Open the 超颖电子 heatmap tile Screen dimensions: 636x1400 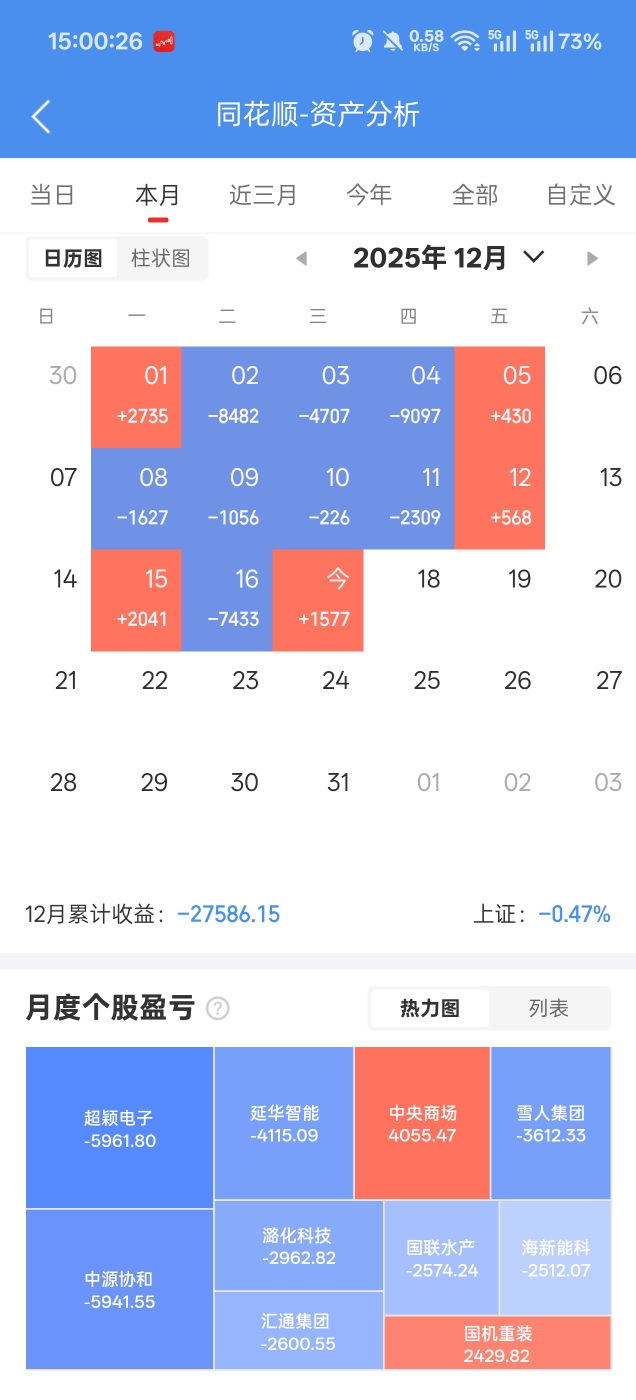(x=119, y=1128)
